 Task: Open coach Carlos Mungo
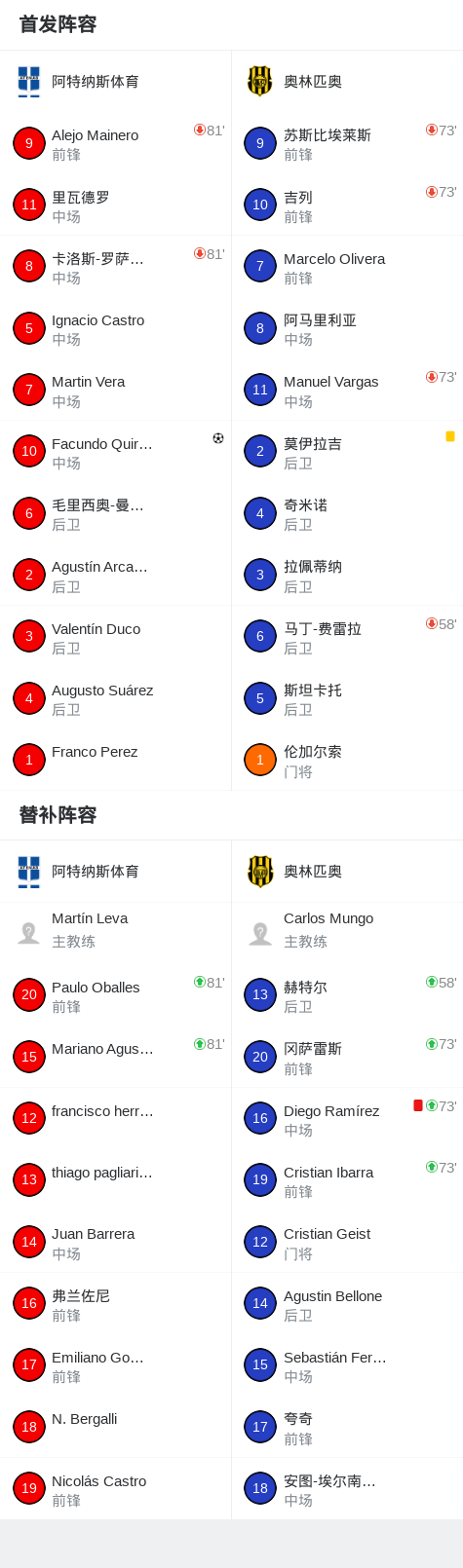tap(347, 933)
